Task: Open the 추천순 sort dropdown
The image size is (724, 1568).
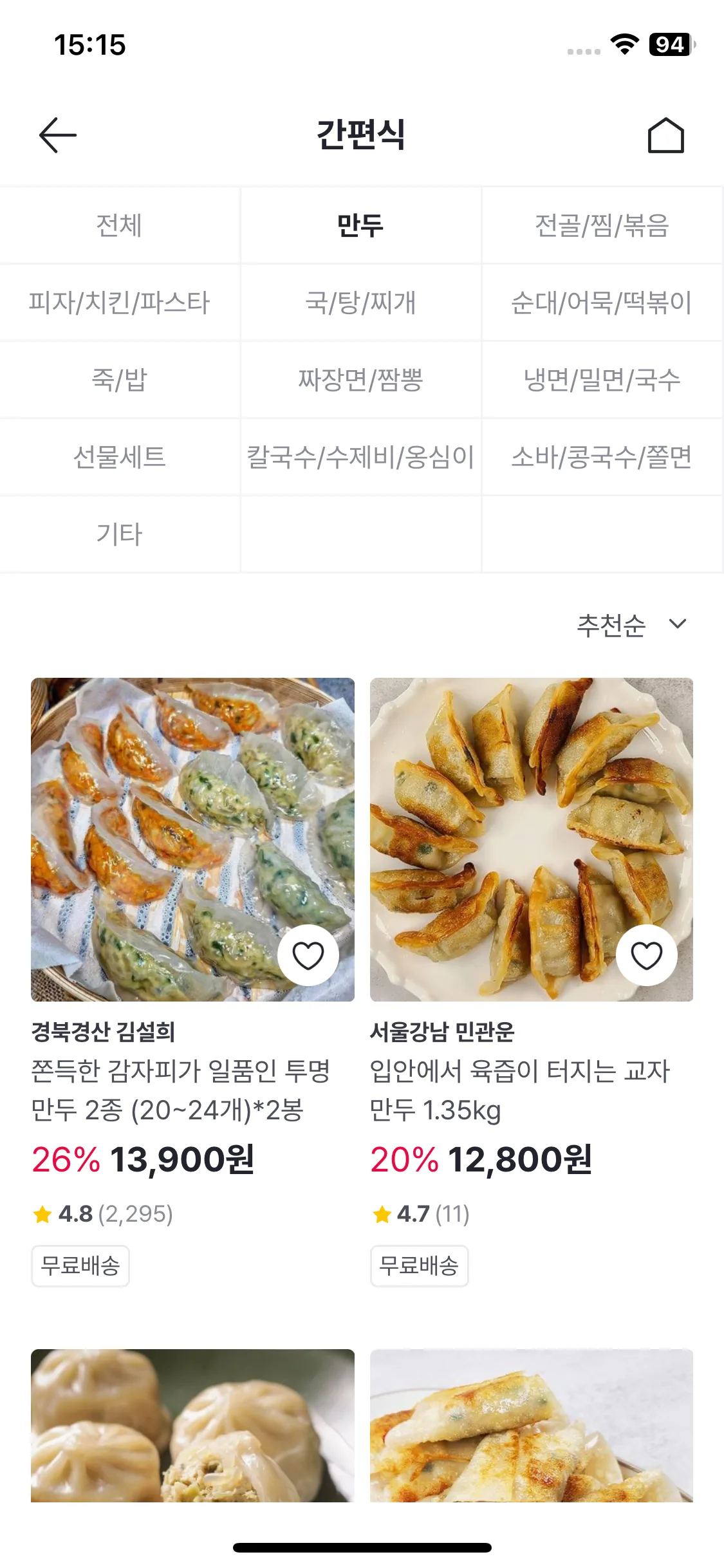Action: 610,623
